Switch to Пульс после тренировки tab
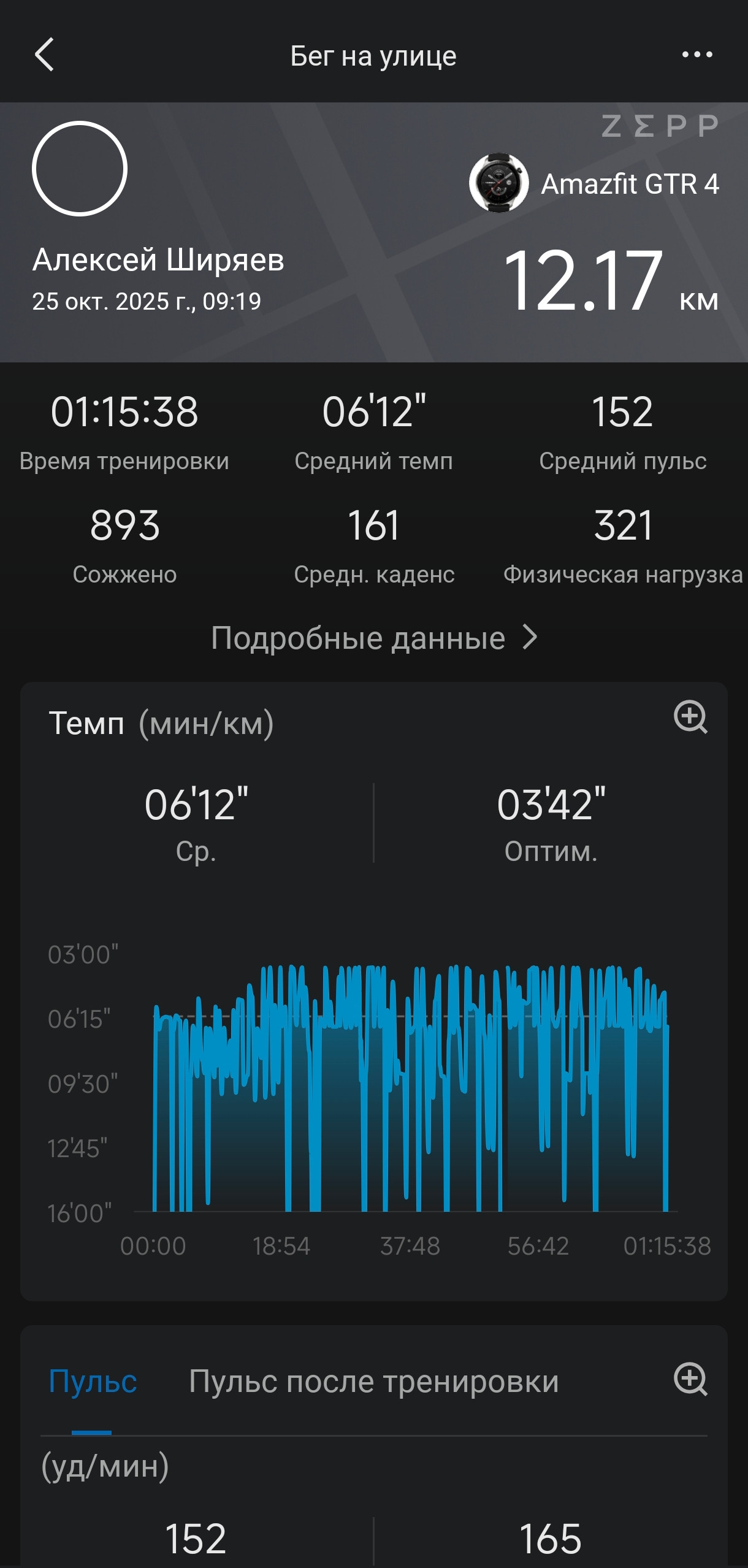The width and height of the screenshot is (748, 1568). pyautogui.click(x=373, y=1382)
